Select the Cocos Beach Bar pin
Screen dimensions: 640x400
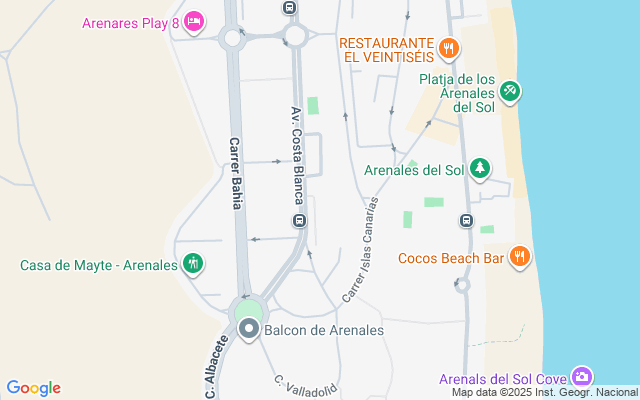click(519, 257)
